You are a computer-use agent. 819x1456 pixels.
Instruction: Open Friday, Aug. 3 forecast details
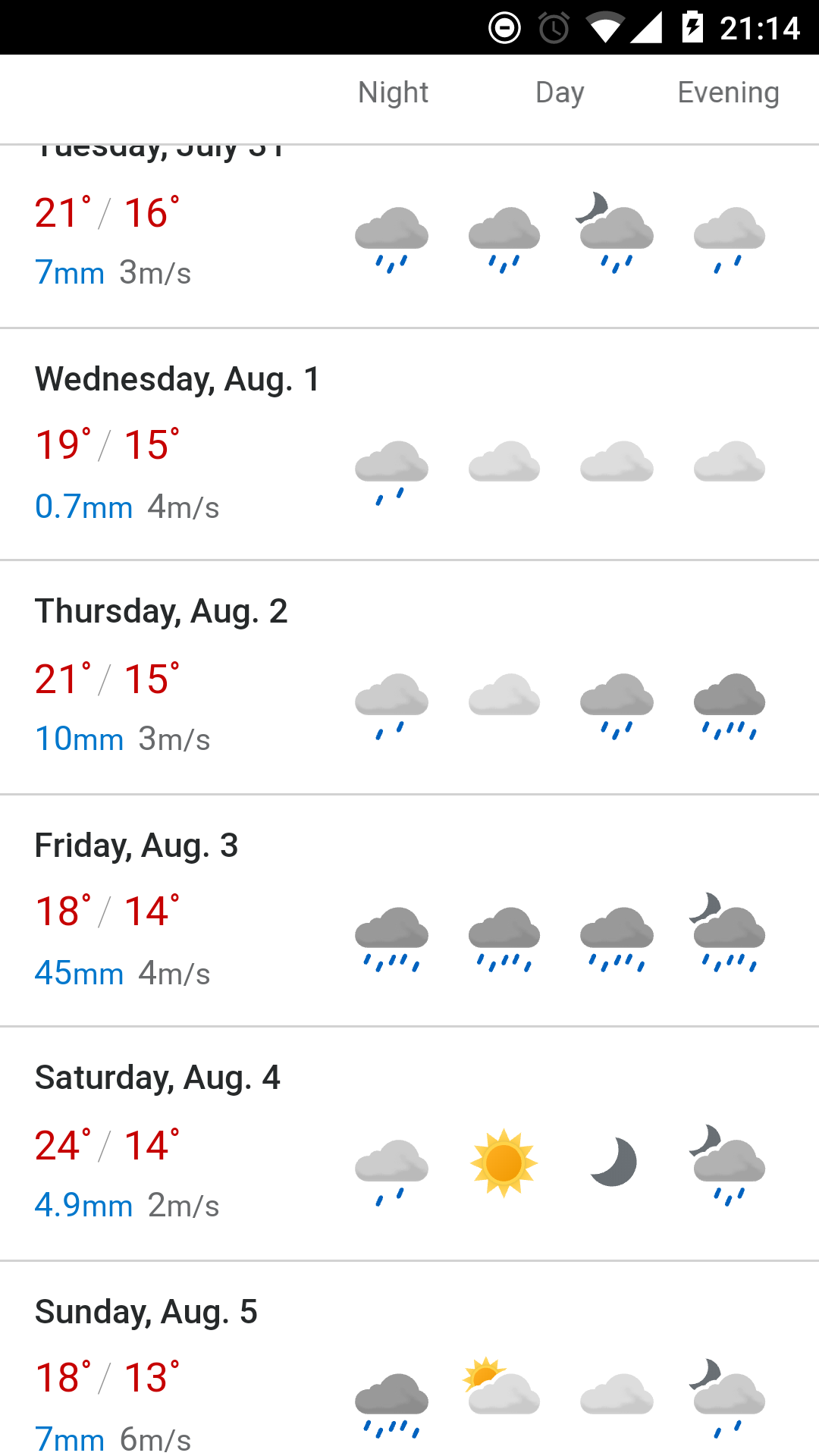(x=409, y=911)
